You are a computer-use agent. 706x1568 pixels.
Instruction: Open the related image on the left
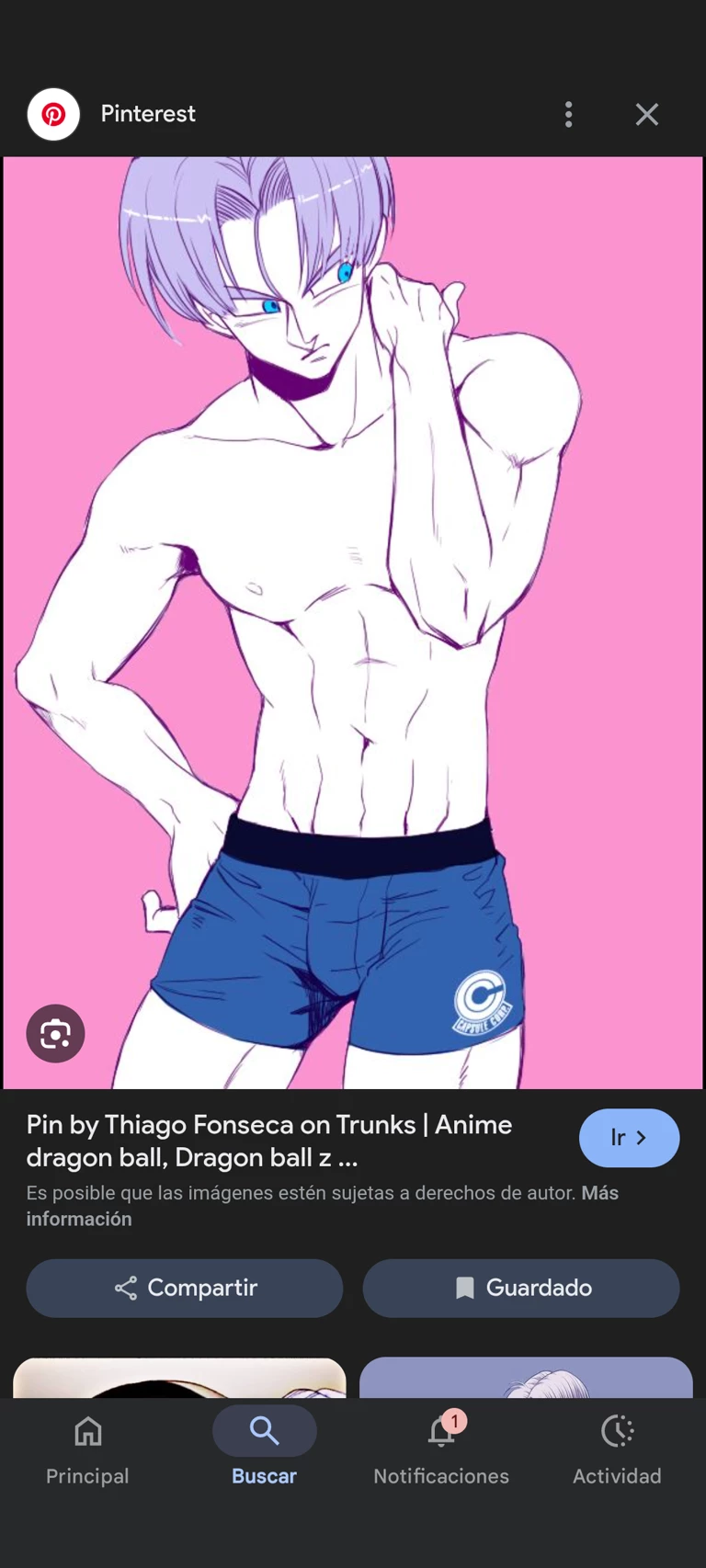[179, 1378]
